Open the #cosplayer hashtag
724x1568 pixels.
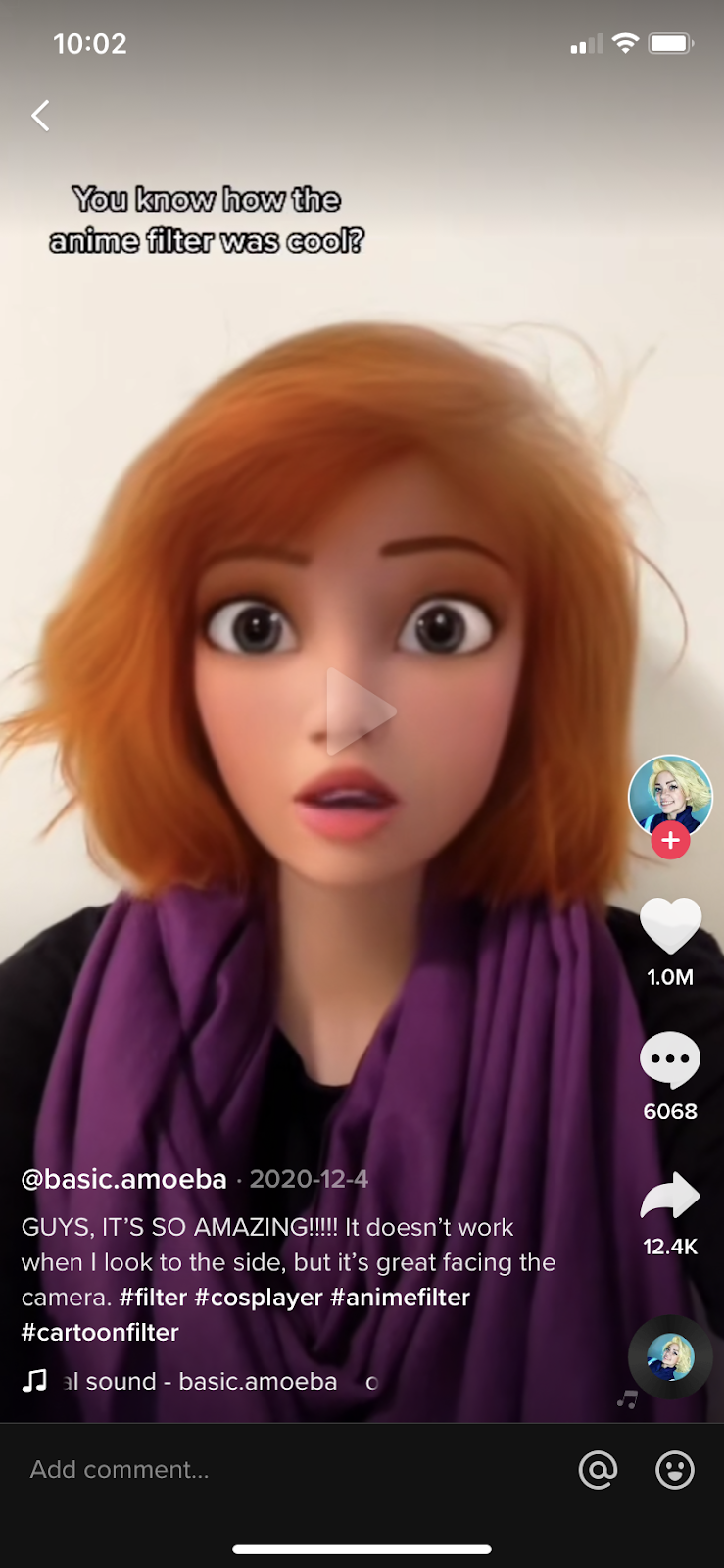259,1298
